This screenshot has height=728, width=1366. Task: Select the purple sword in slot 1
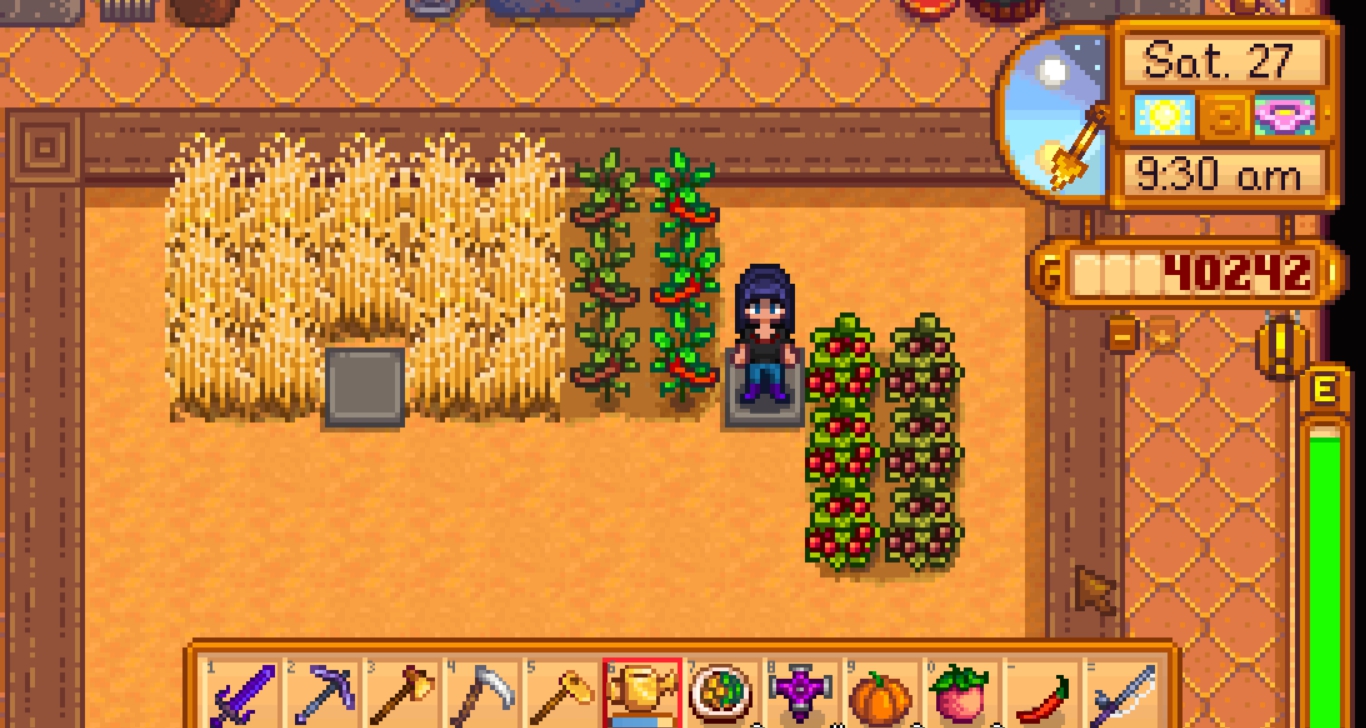pyautogui.click(x=241, y=695)
